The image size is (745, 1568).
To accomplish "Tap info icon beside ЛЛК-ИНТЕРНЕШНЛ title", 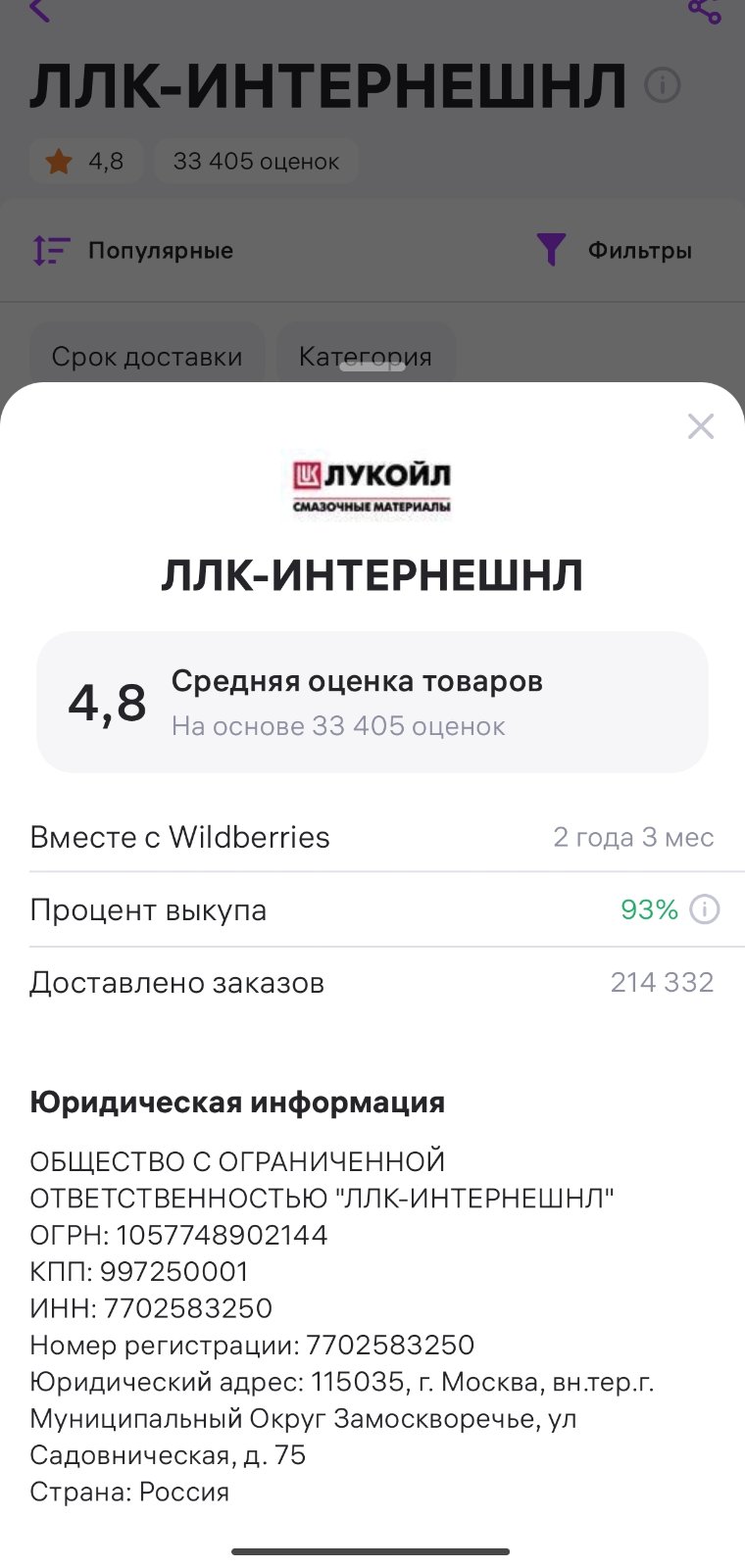I will click(663, 85).
